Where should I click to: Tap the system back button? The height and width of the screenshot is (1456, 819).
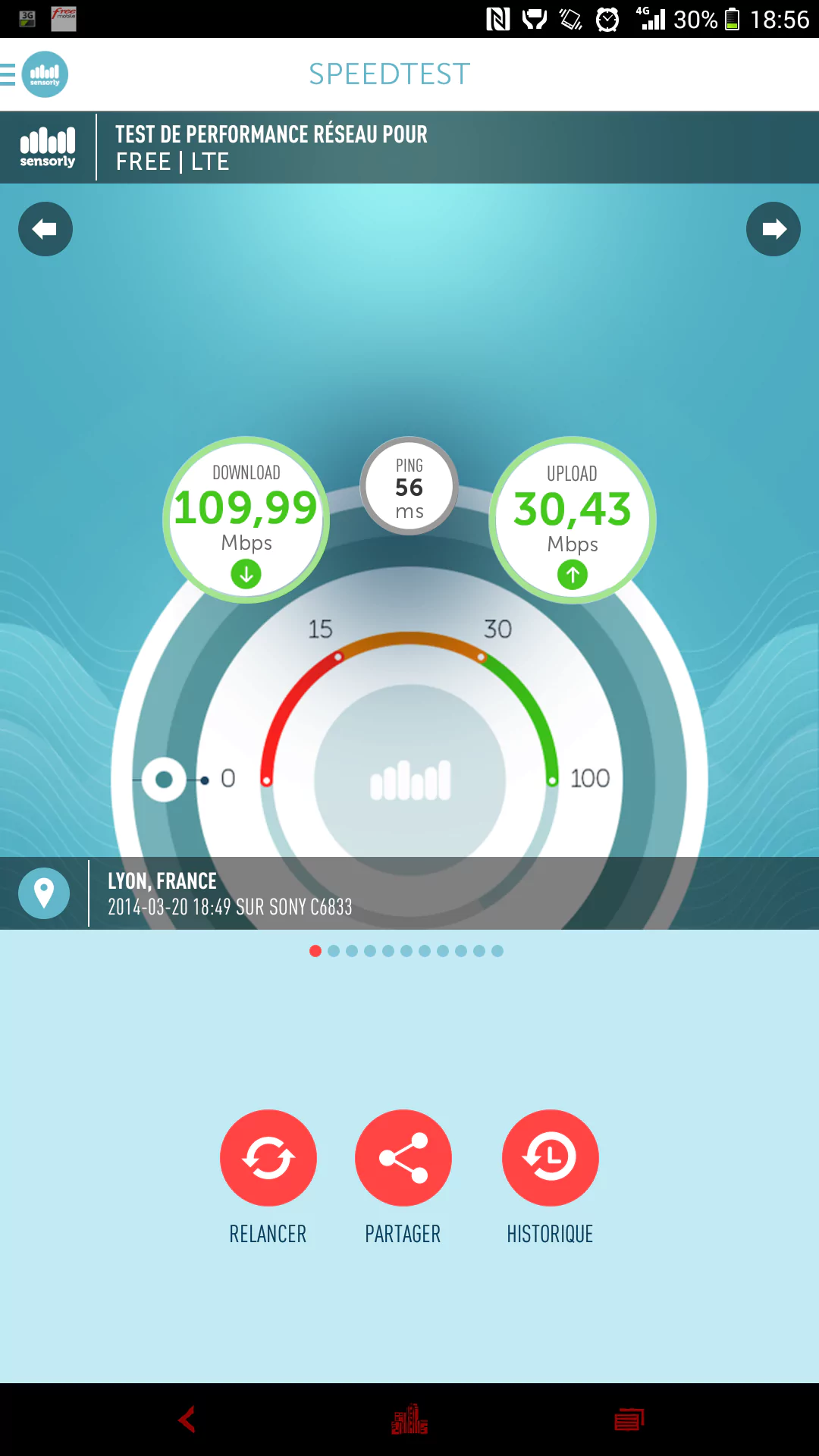pos(187,1420)
